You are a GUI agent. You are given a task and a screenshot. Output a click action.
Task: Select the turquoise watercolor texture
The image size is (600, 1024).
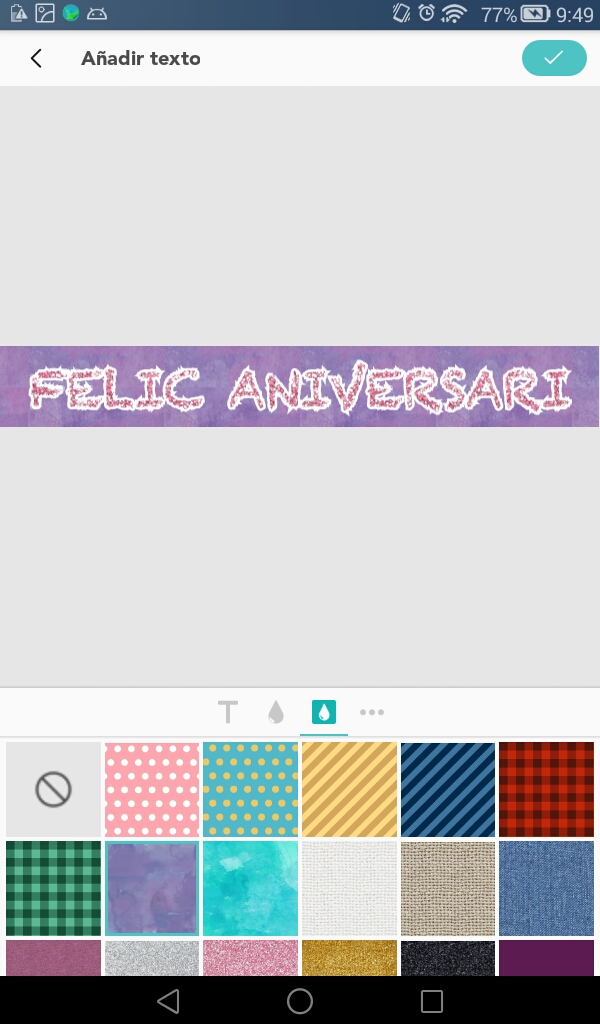[x=250, y=888]
